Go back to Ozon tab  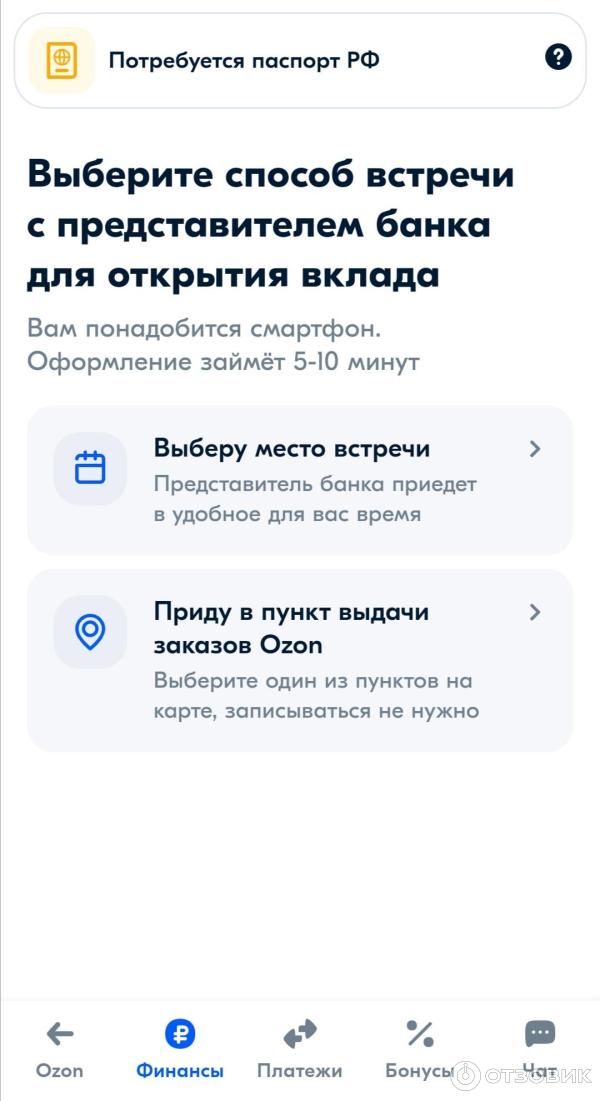tap(60, 1048)
